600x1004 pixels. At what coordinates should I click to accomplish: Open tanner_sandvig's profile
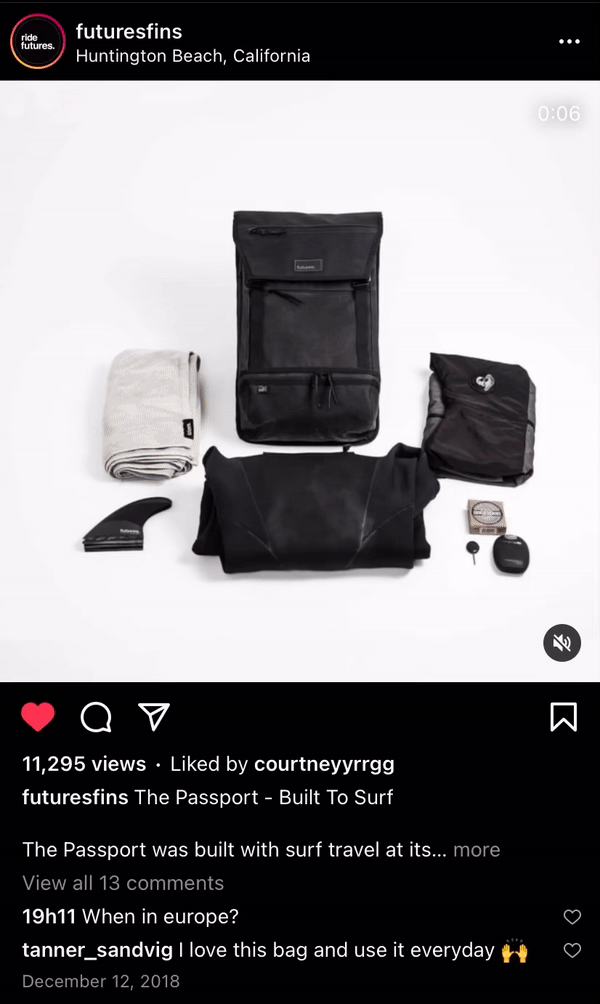[96, 950]
